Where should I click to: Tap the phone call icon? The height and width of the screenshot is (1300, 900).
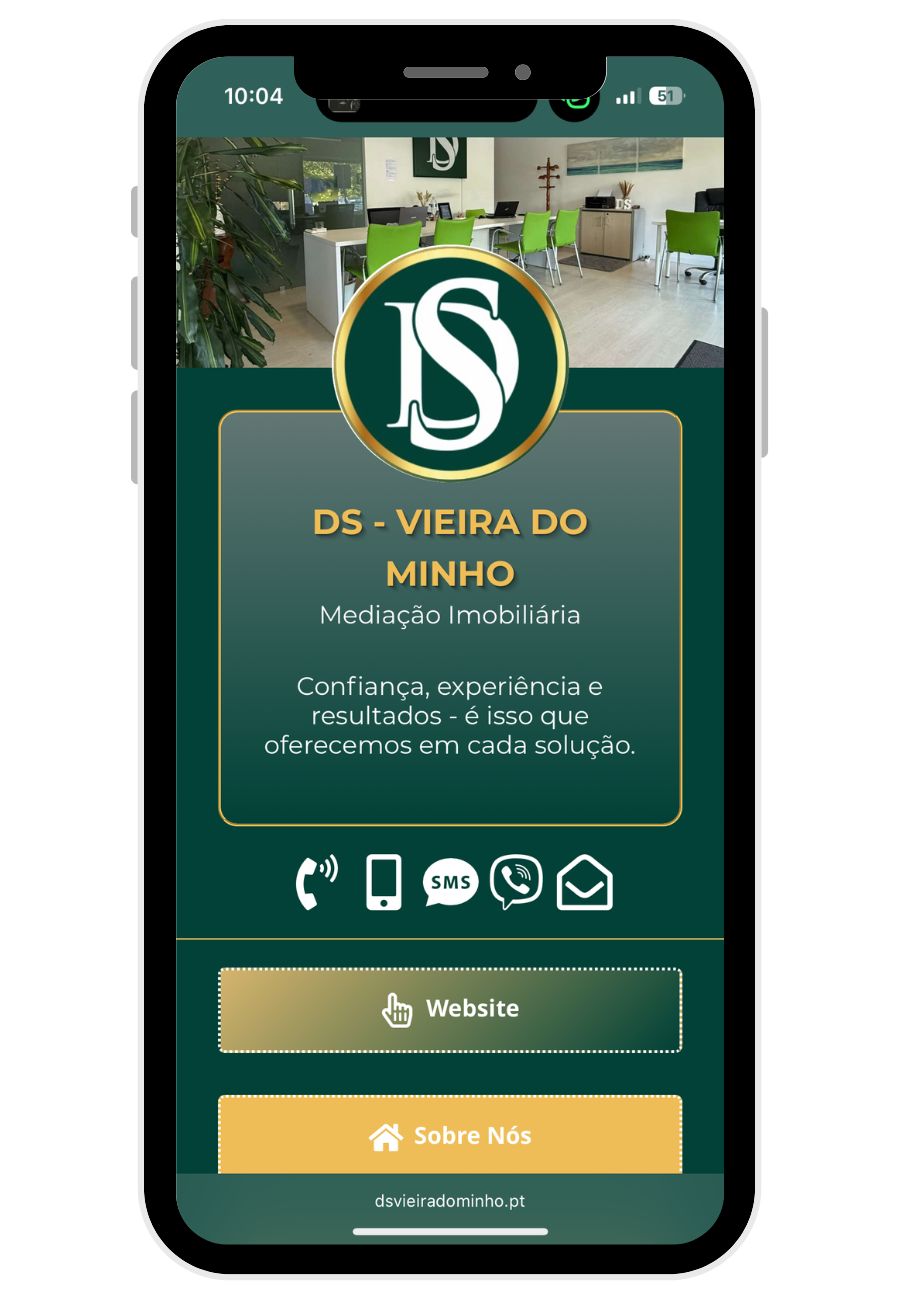click(x=316, y=882)
